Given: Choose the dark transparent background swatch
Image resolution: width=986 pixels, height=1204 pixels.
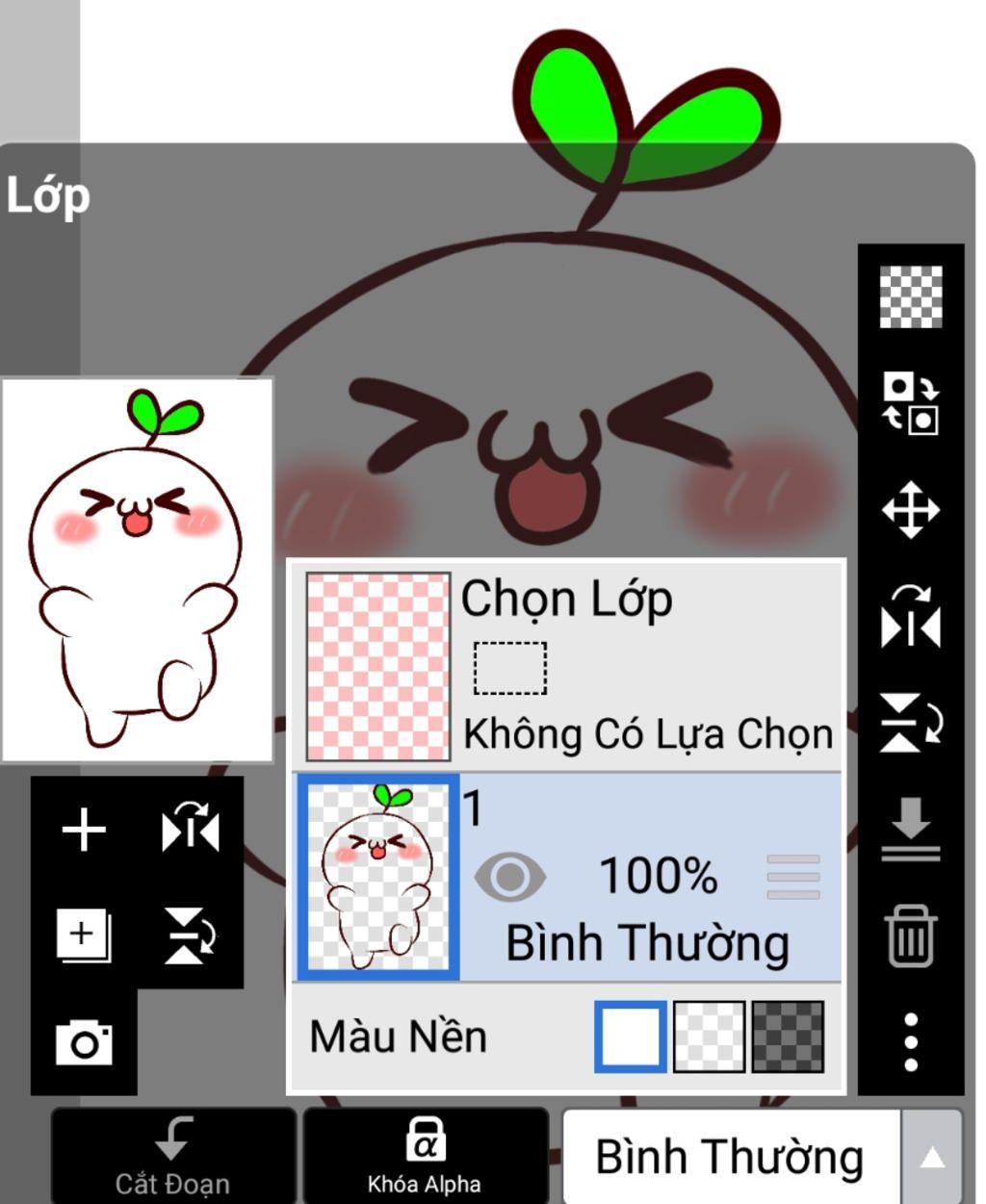Looking at the screenshot, I should pos(788,1037).
